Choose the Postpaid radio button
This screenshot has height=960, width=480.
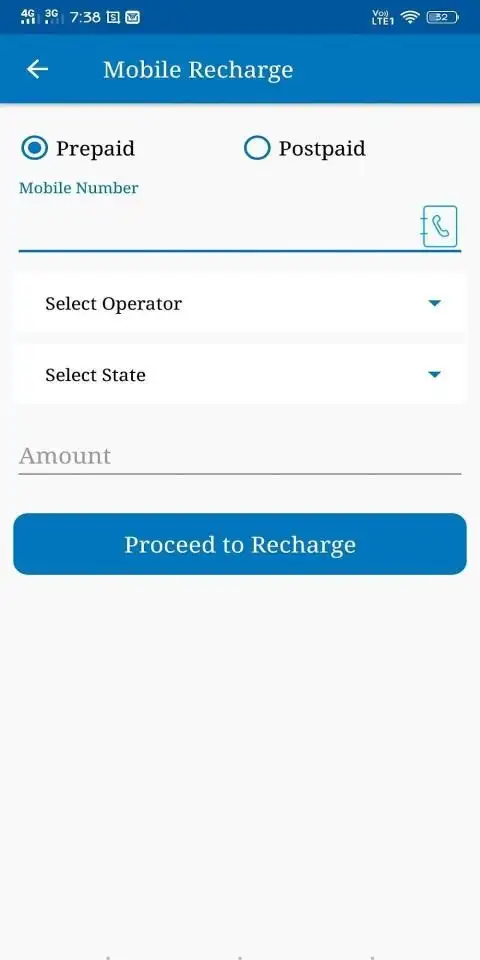257,148
